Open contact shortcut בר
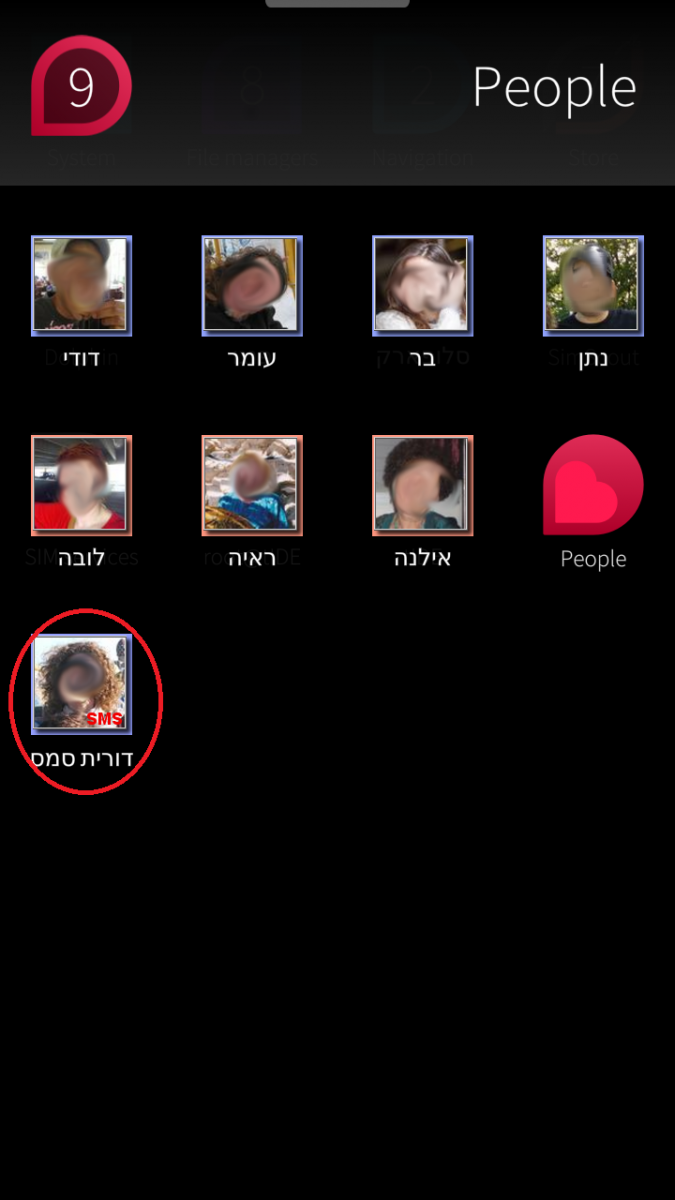The height and width of the screenshot is (1200, 675). point(422,285)
